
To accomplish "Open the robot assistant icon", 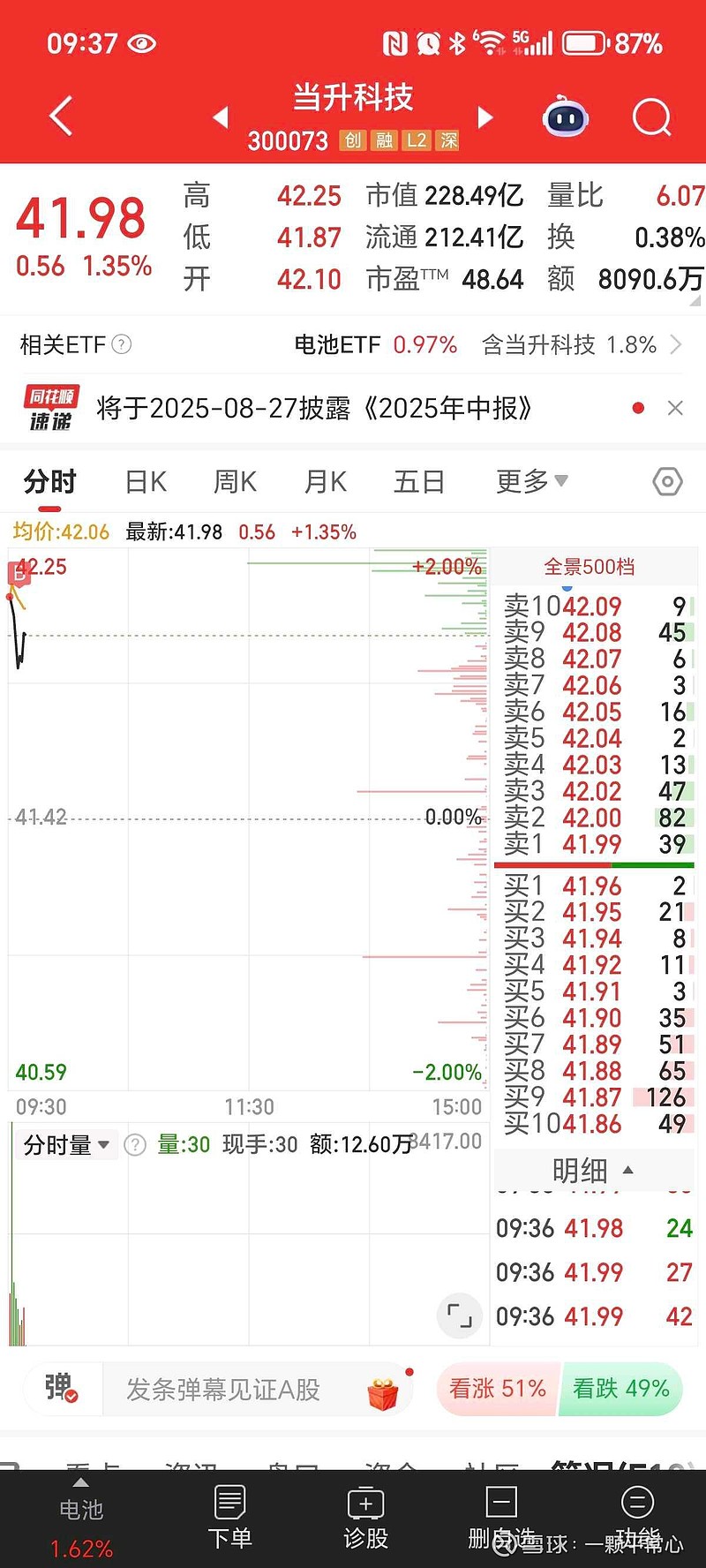I will coord(566,117).
